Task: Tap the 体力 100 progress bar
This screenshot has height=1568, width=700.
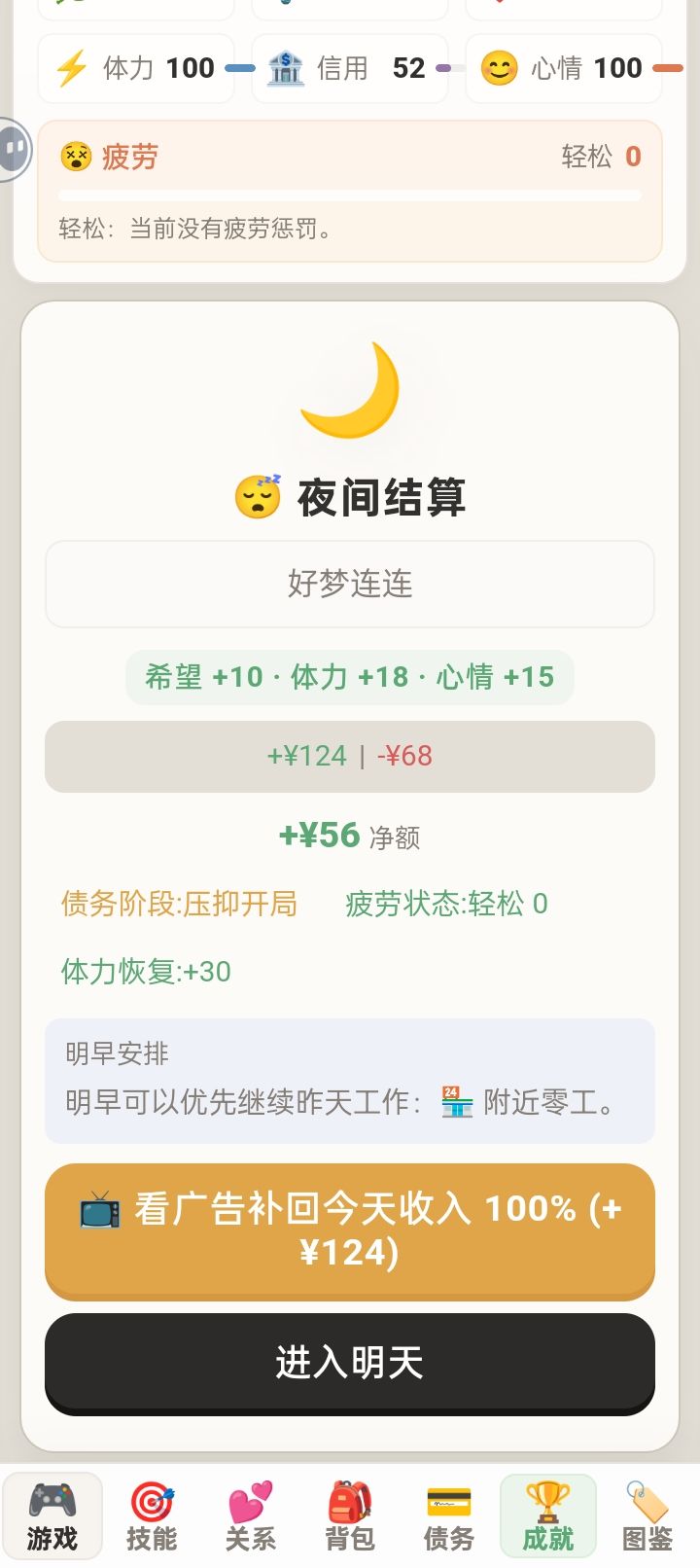Action: [x=238, y=68]
